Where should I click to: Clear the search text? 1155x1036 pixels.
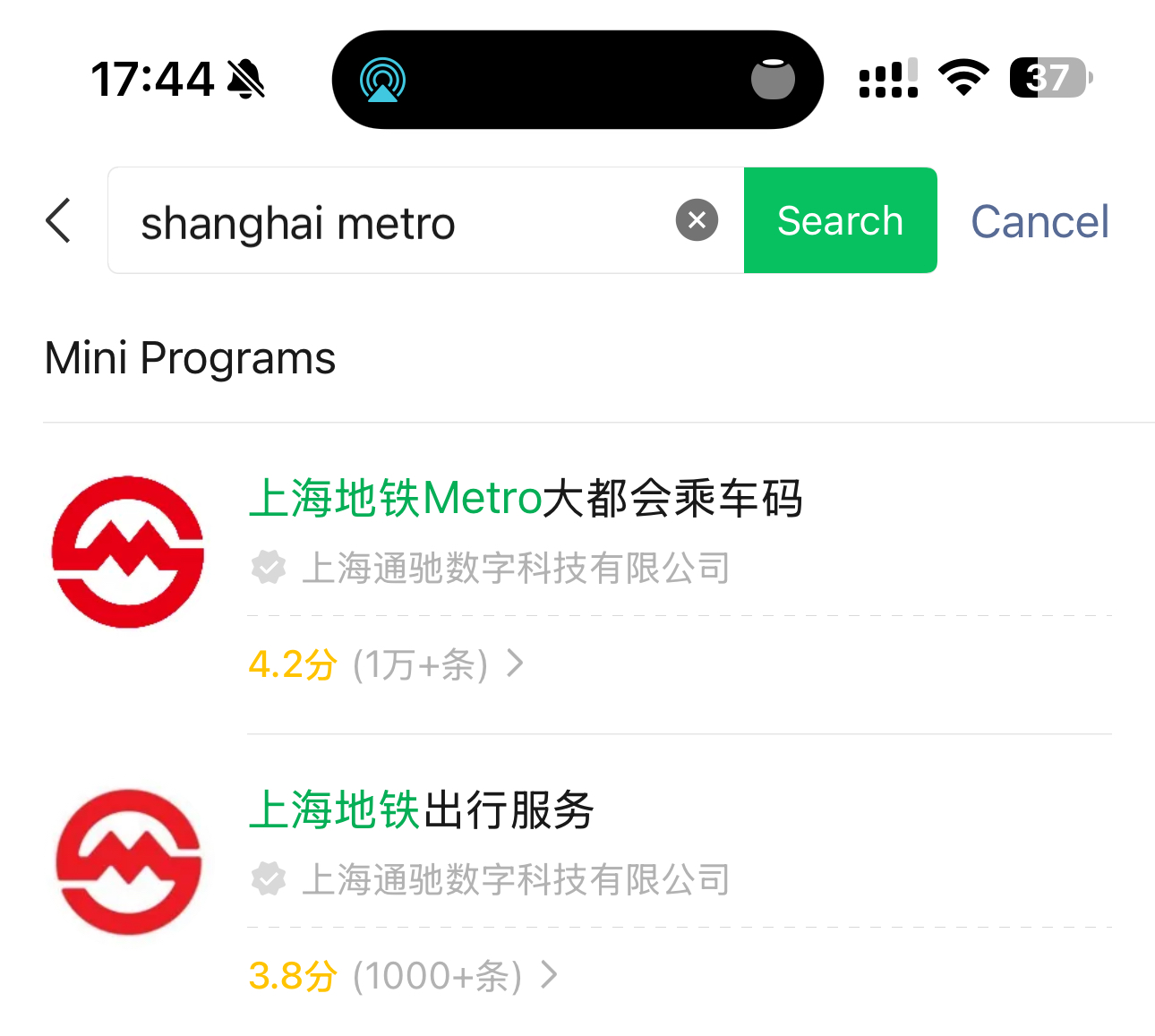(x=697, y=220)
